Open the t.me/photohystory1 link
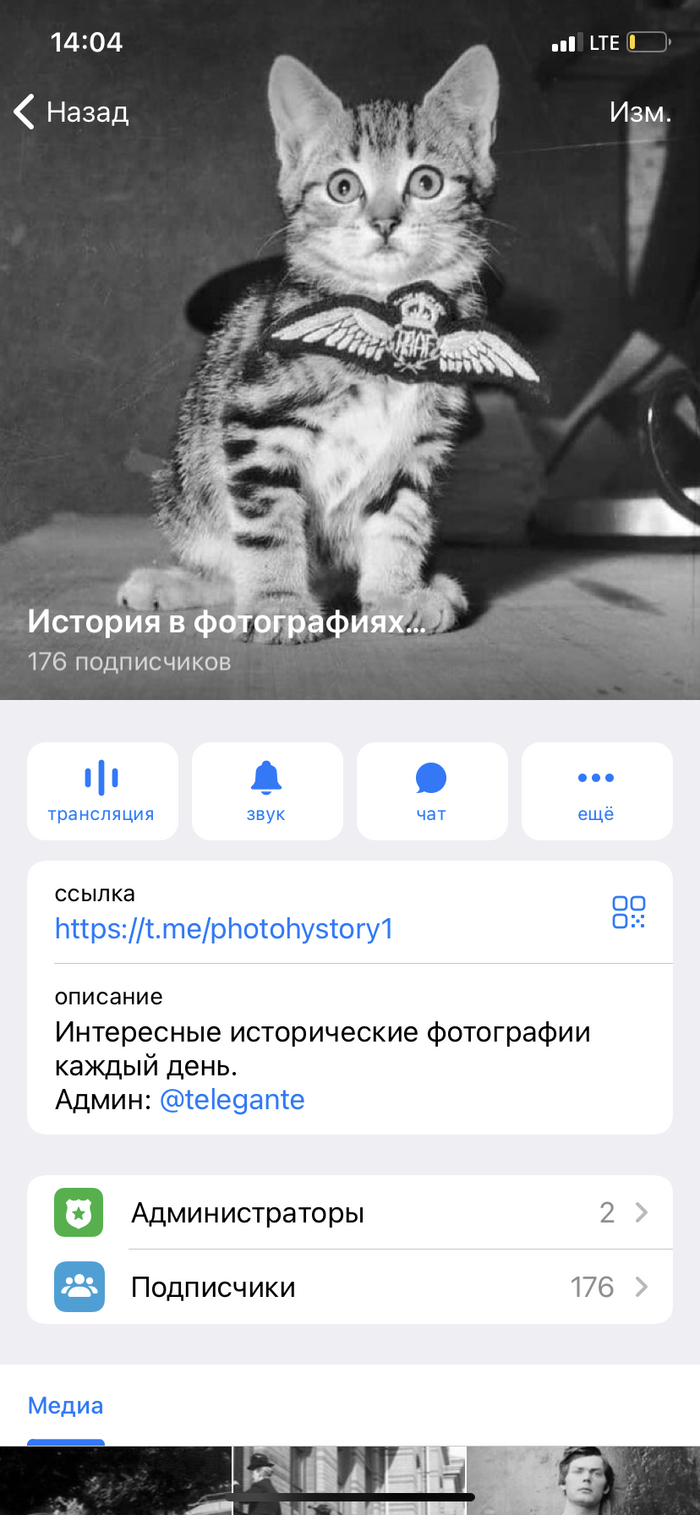 coord(224,929)
